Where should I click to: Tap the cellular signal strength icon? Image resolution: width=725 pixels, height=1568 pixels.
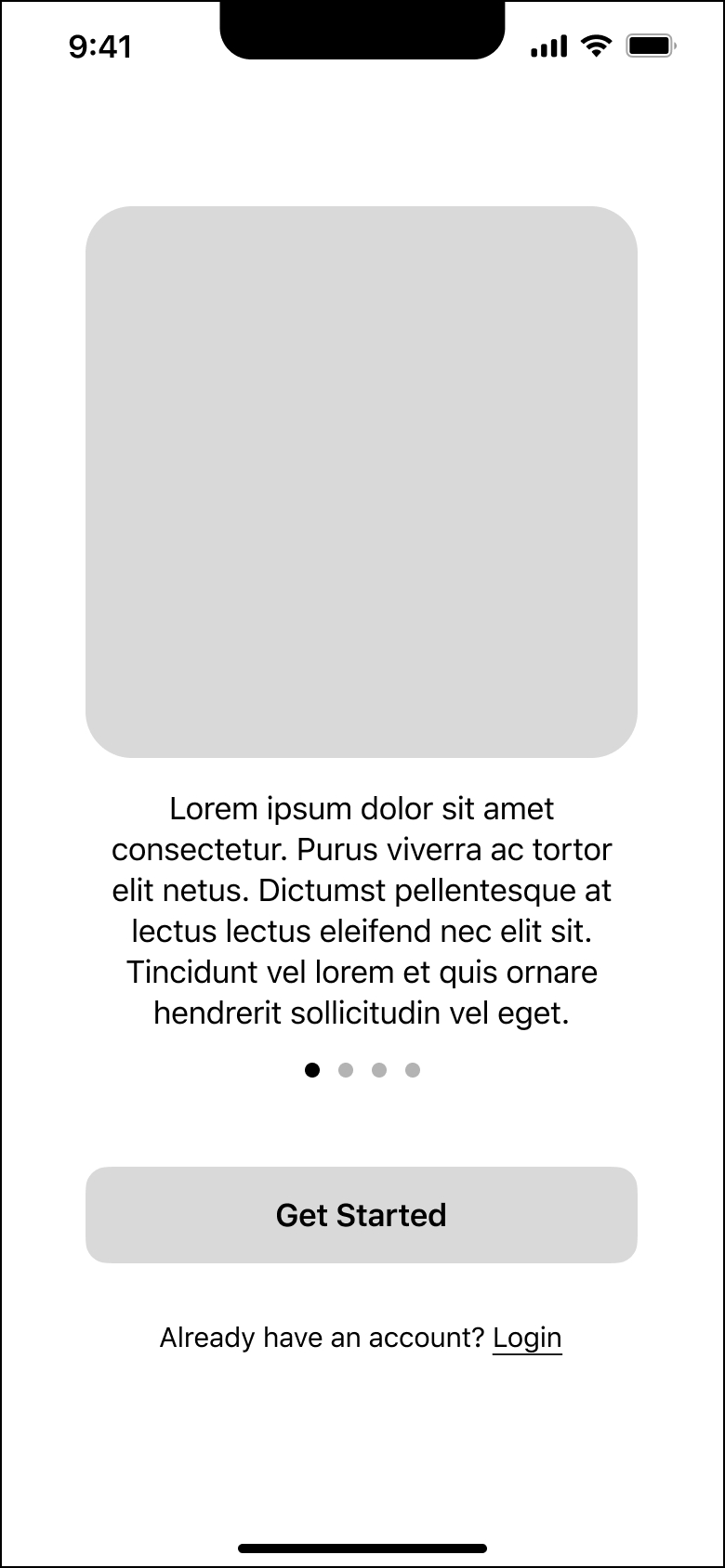548,44
